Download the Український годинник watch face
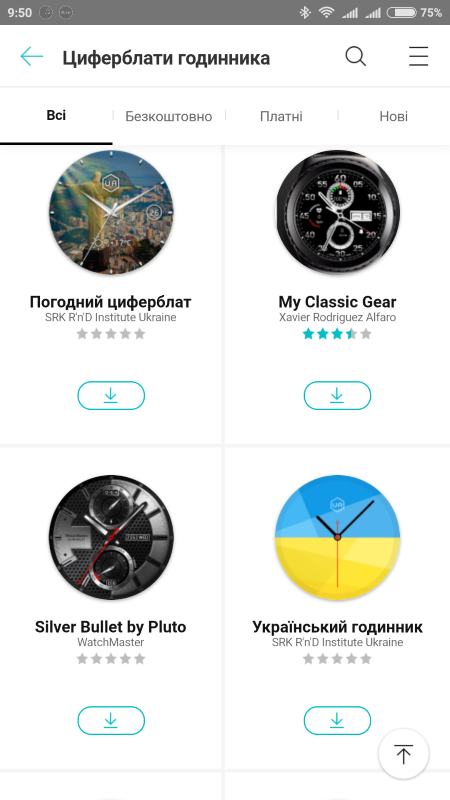Image resolution: width=450 pixels, height=800 pixels. [x=337, y=720]
